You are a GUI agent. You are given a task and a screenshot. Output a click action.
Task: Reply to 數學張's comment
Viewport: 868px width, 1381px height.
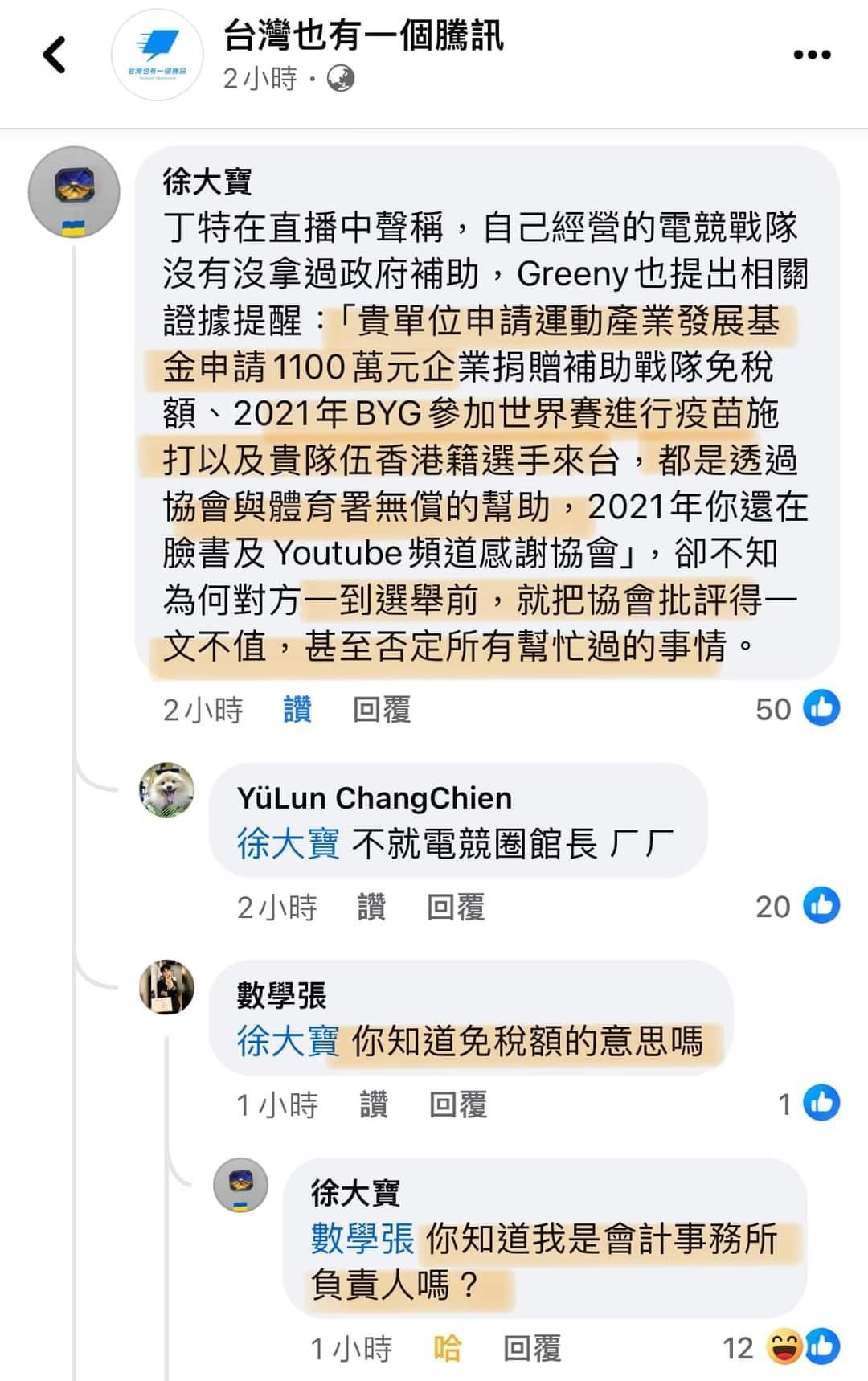(458, 1104)
